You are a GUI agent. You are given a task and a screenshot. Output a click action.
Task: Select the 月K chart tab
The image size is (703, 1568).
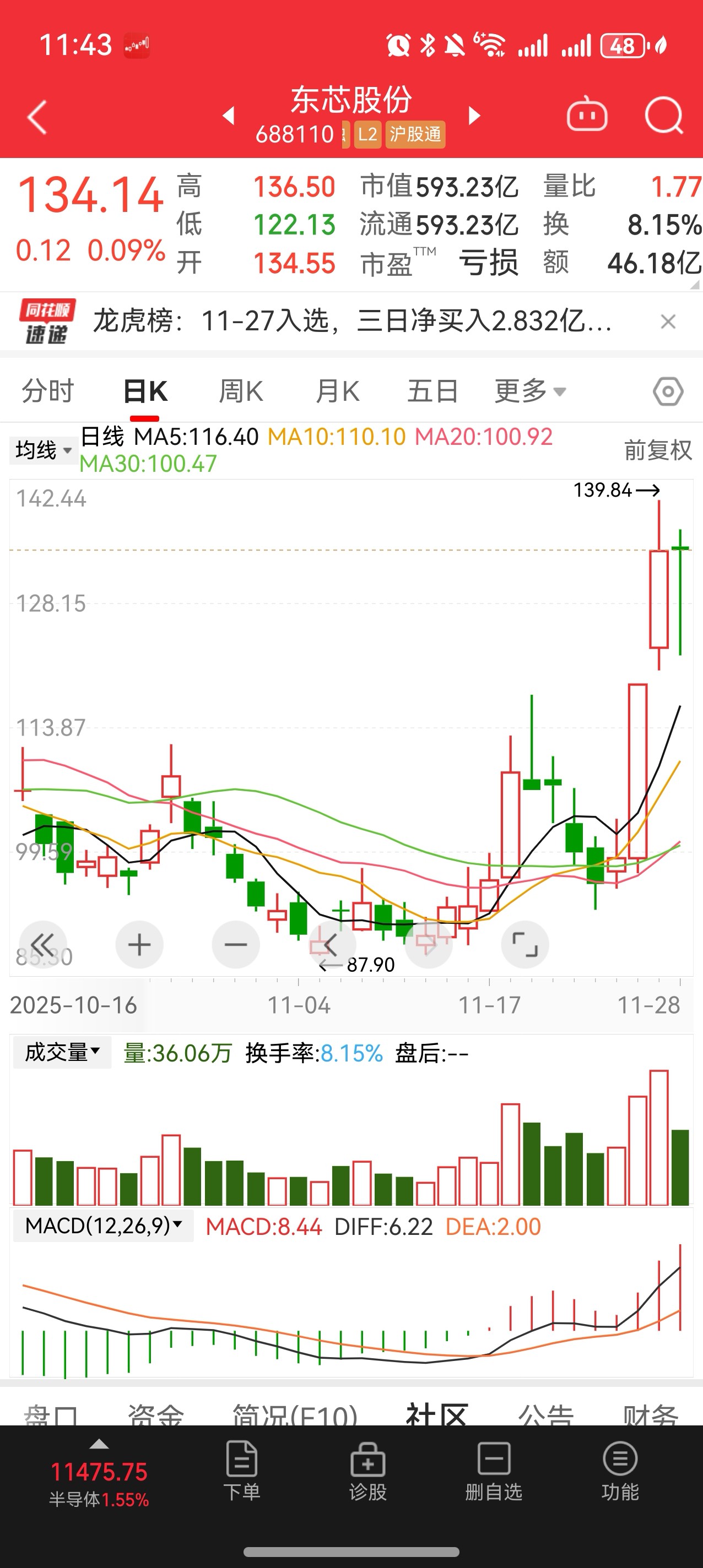pos(338,391)
